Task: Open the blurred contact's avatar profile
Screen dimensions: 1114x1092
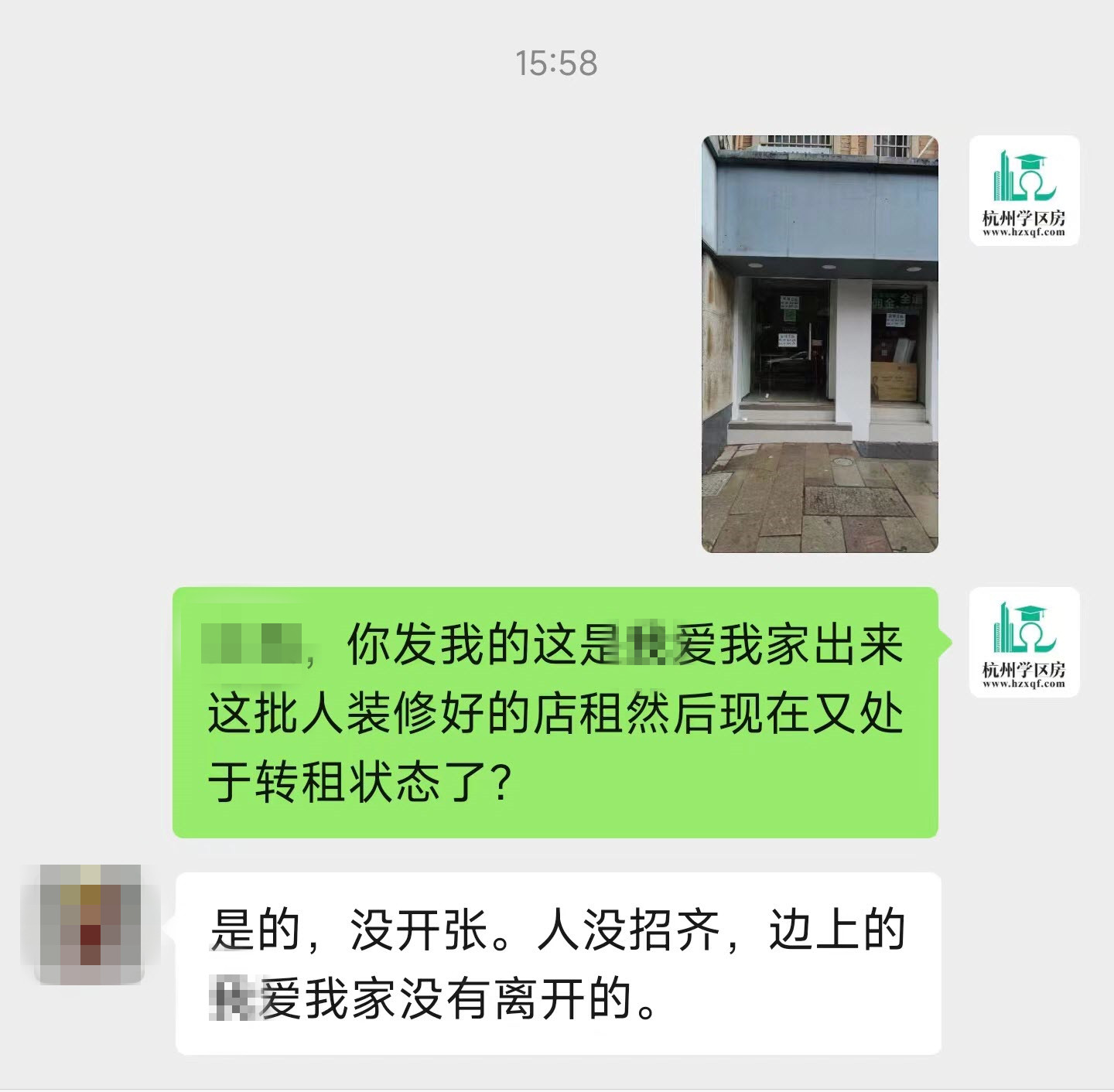Action: [91, 924]
